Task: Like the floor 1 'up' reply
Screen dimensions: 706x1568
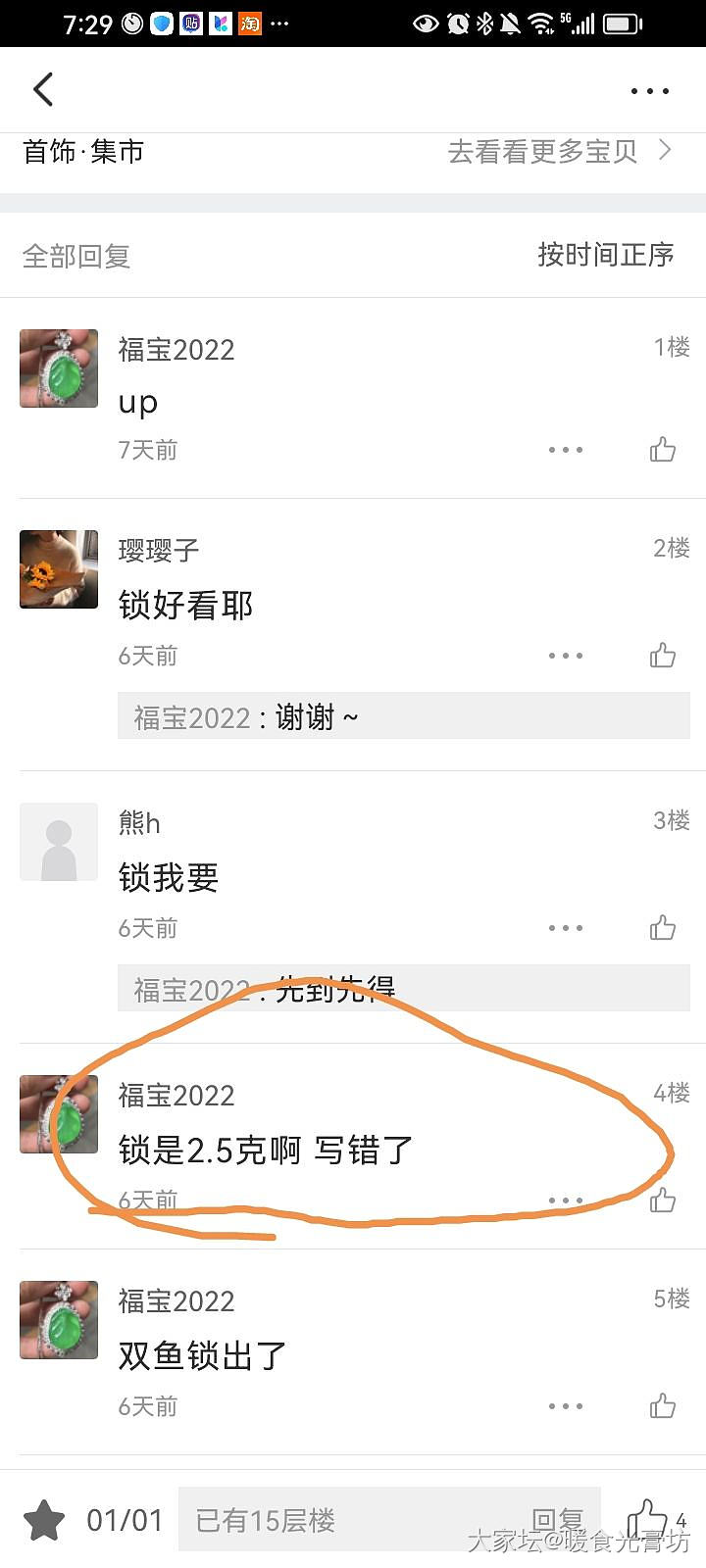Action: pos(663,450)
